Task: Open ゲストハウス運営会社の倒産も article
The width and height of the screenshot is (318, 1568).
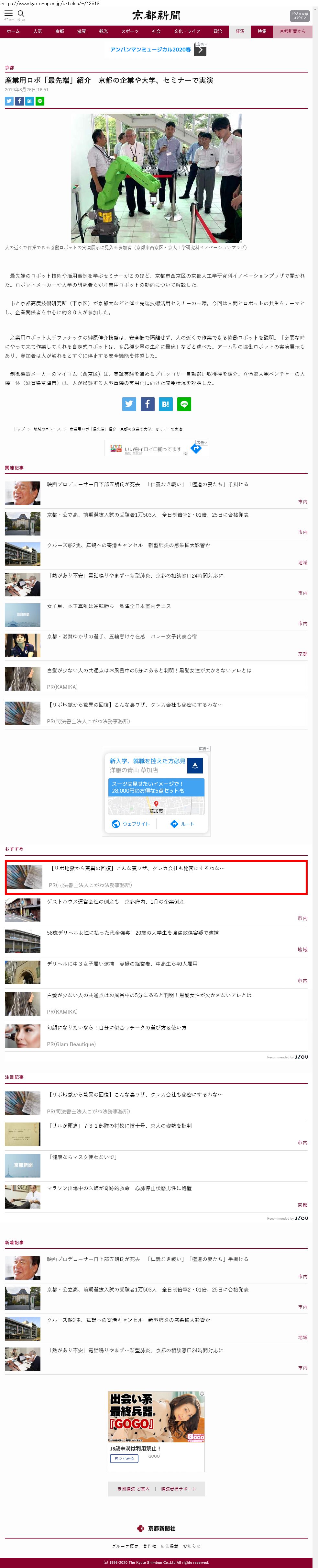Action: click(x=115, y=901)
